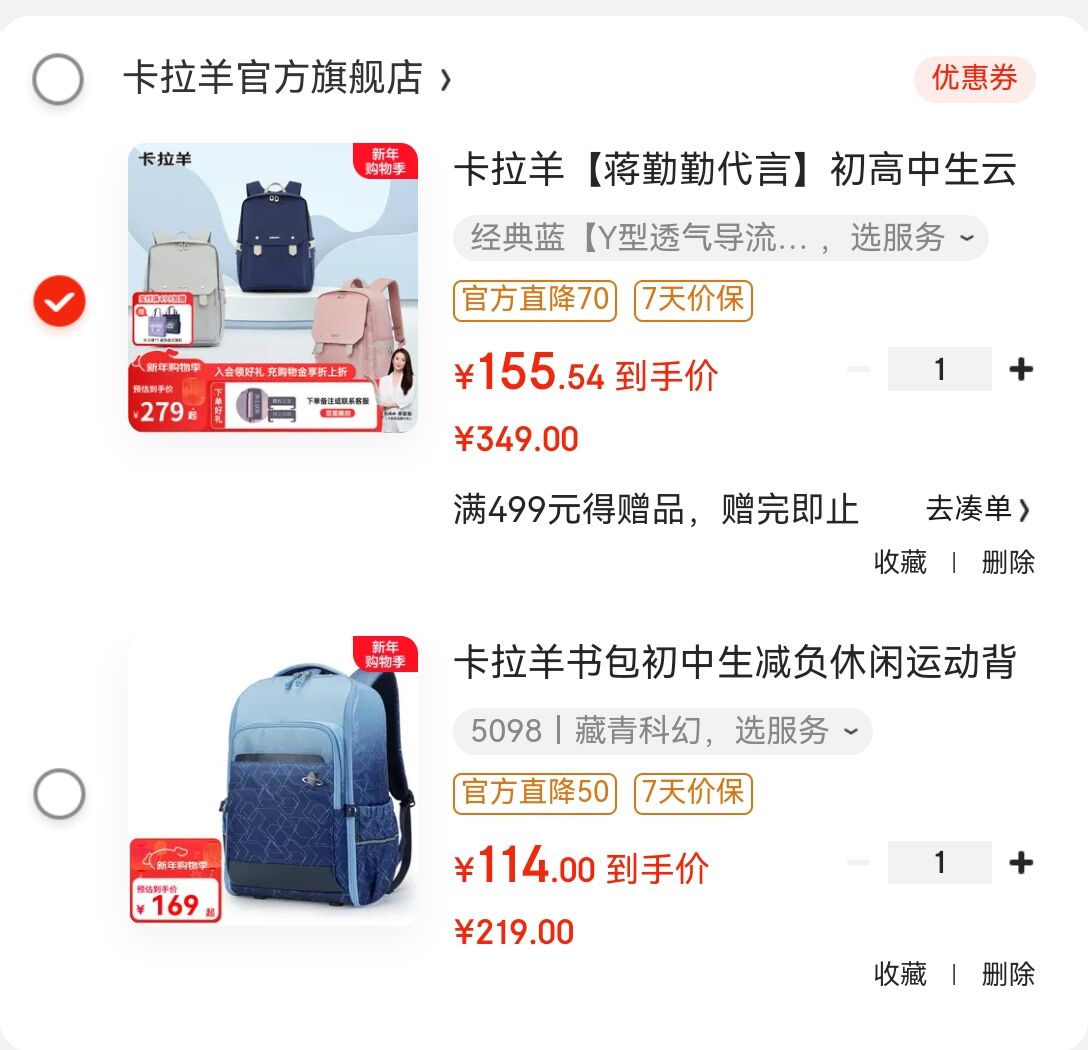Tap 收藏 for the ¥155.54 backpack
The width and height of the screenshot is (1088, 1050).
pos(900,562)
